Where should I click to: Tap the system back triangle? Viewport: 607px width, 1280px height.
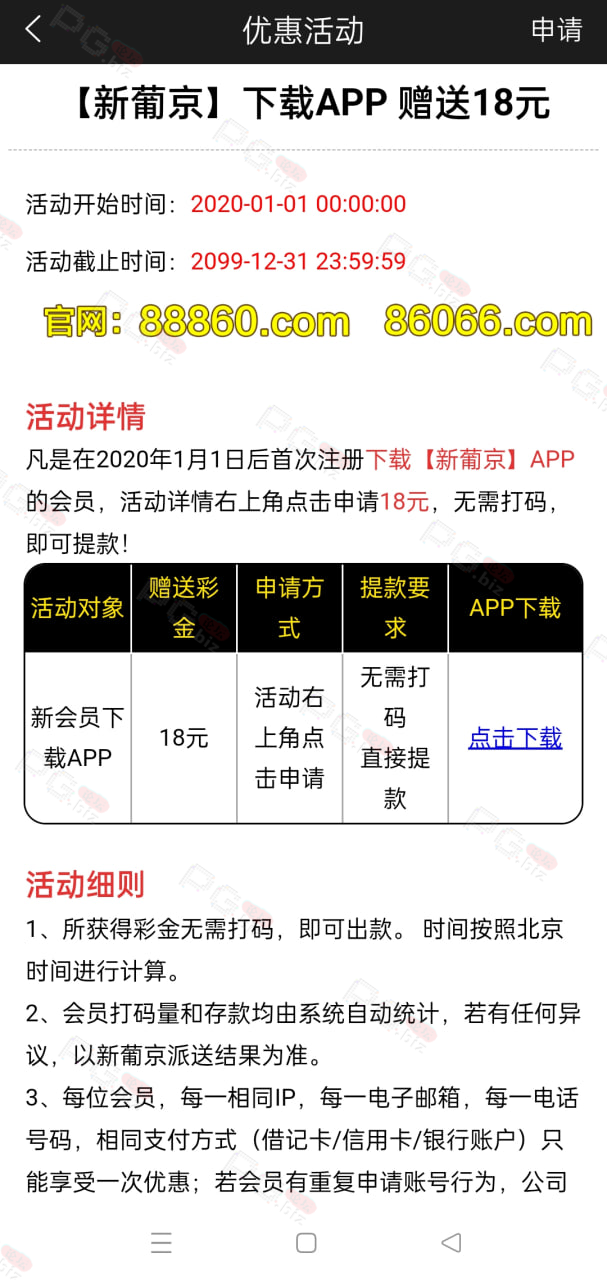tap(451, 1243)
